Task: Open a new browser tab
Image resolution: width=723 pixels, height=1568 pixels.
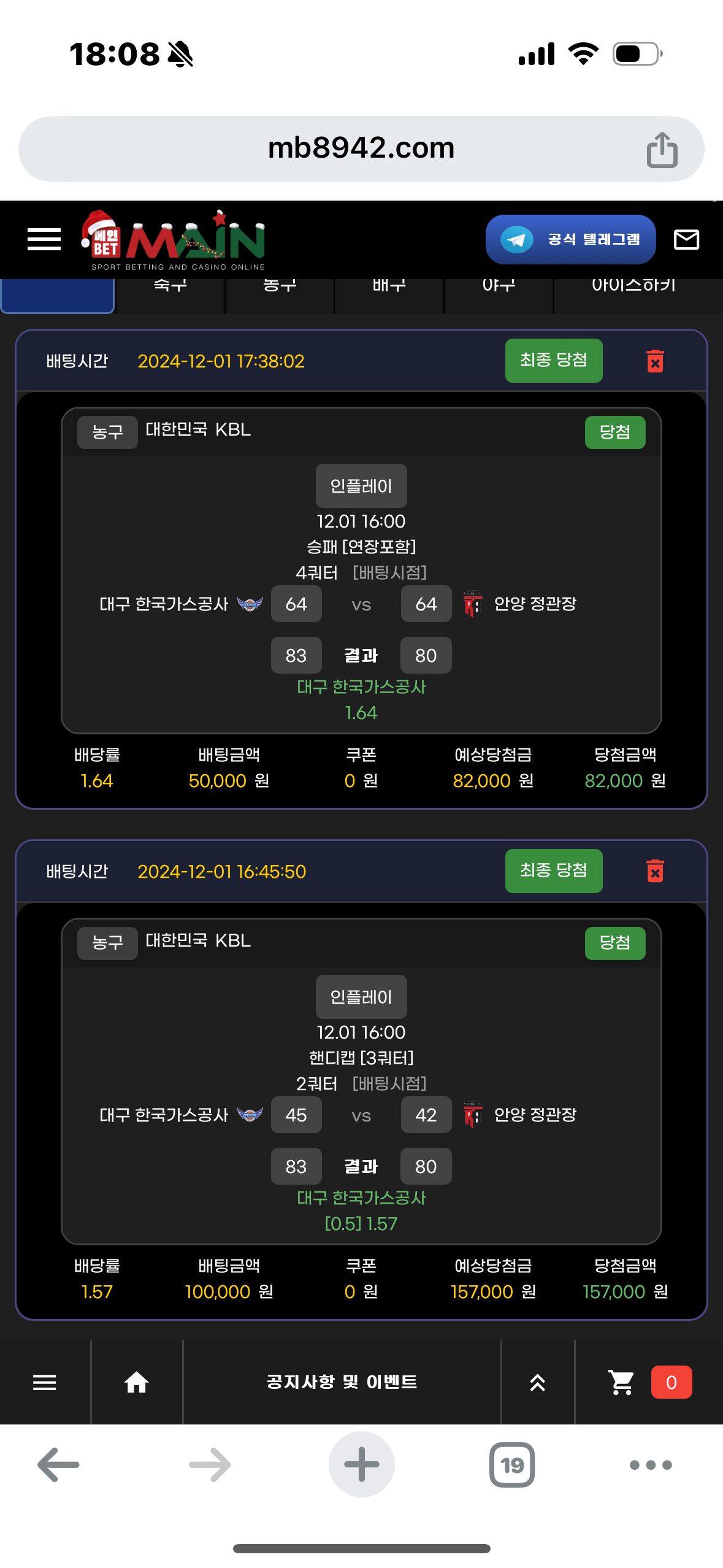Action: (361, 1464)
